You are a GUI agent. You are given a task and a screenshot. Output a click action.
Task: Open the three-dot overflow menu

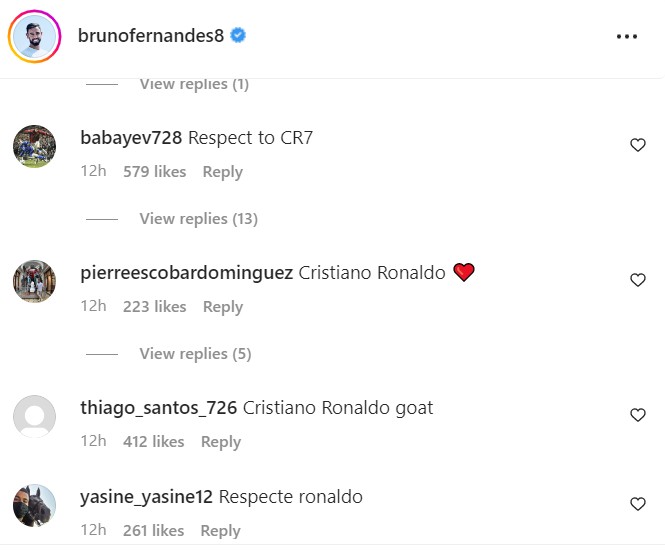(626, 37)
